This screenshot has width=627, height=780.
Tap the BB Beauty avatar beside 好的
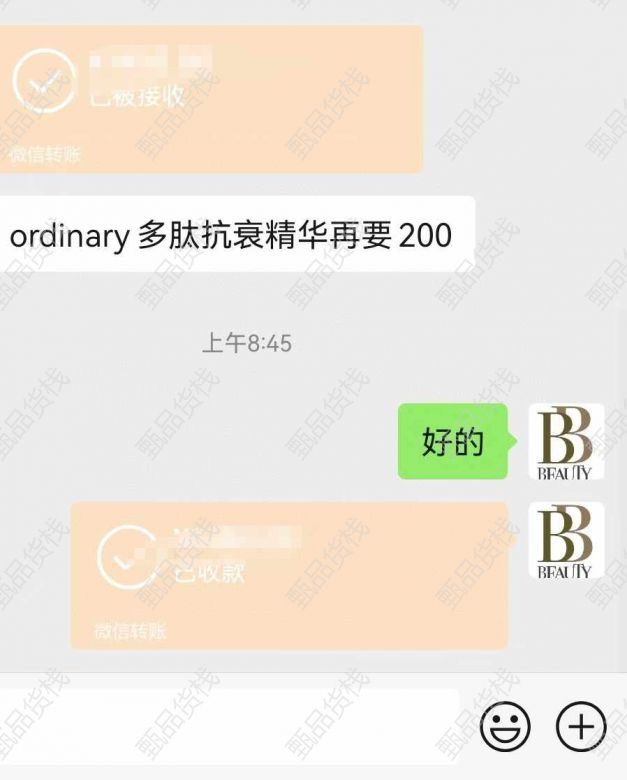(566, 441)
